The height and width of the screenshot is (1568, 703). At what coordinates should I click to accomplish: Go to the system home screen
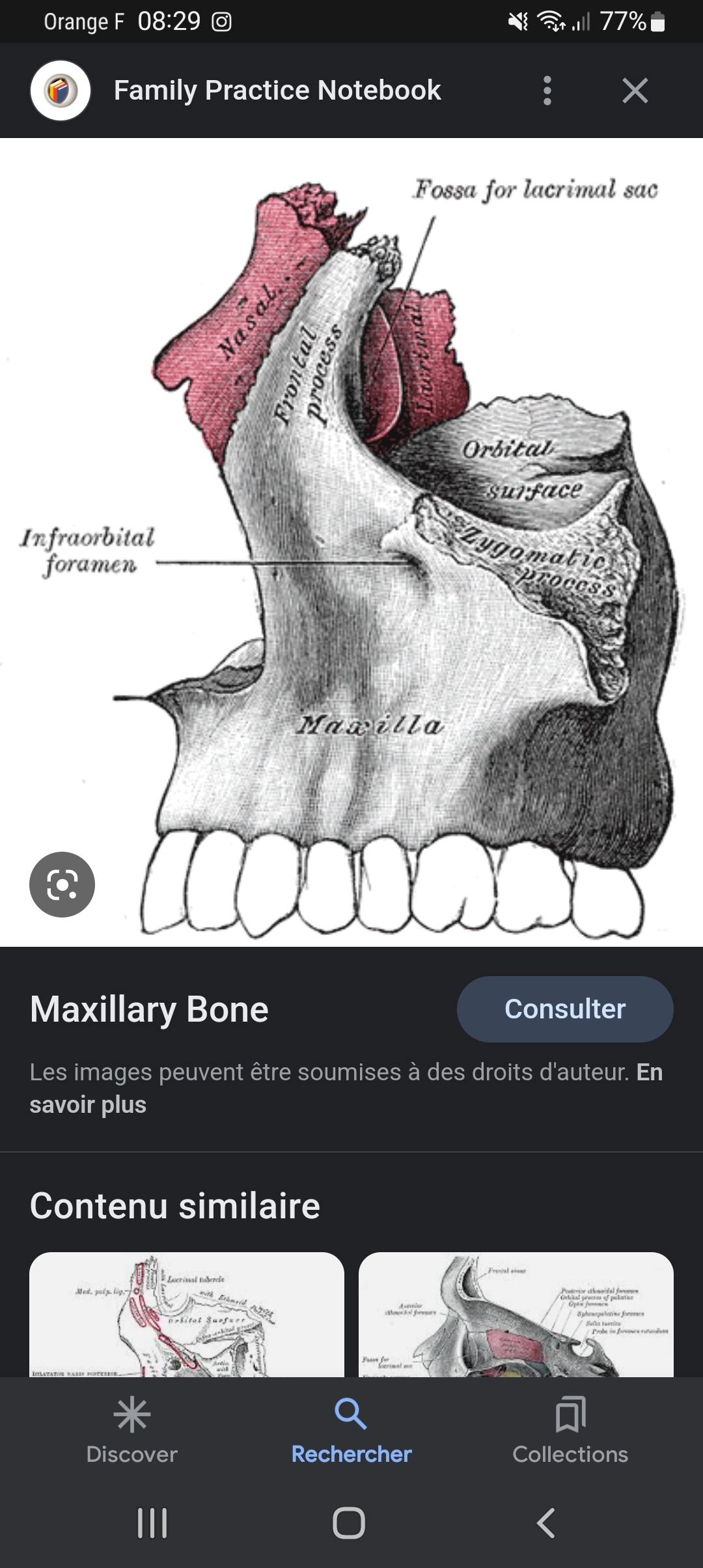point(349,1523)
